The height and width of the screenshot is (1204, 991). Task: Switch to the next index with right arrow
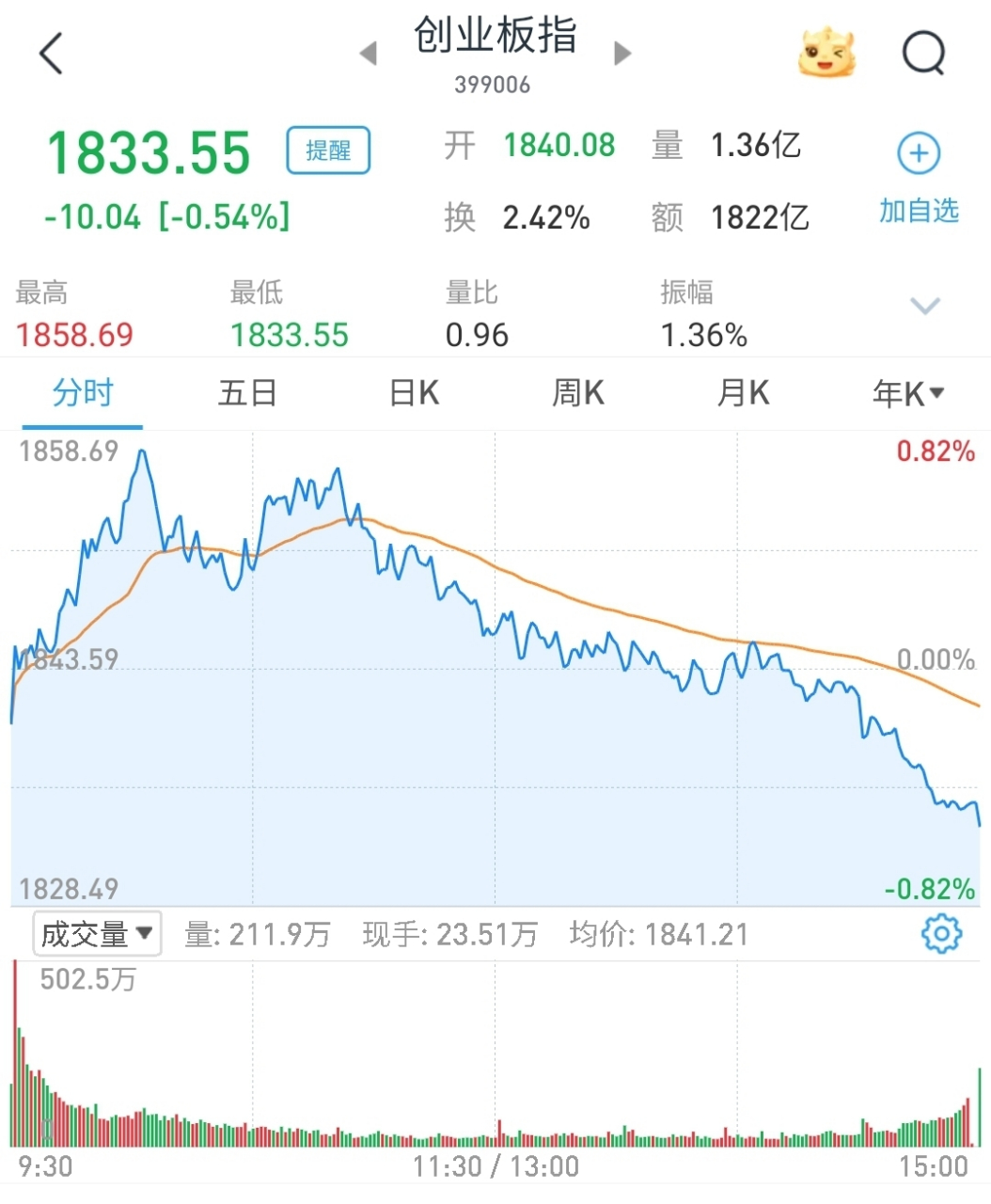[621, 54]
